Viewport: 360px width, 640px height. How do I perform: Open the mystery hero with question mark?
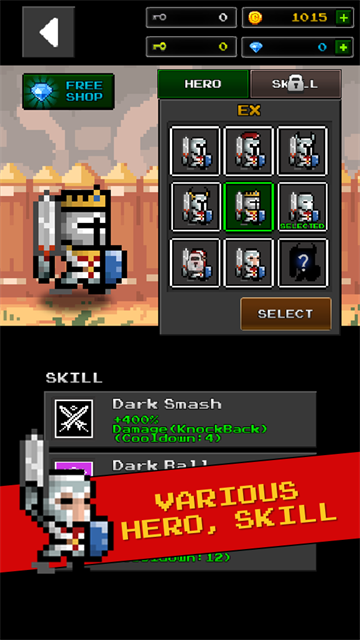click(302, 263)
